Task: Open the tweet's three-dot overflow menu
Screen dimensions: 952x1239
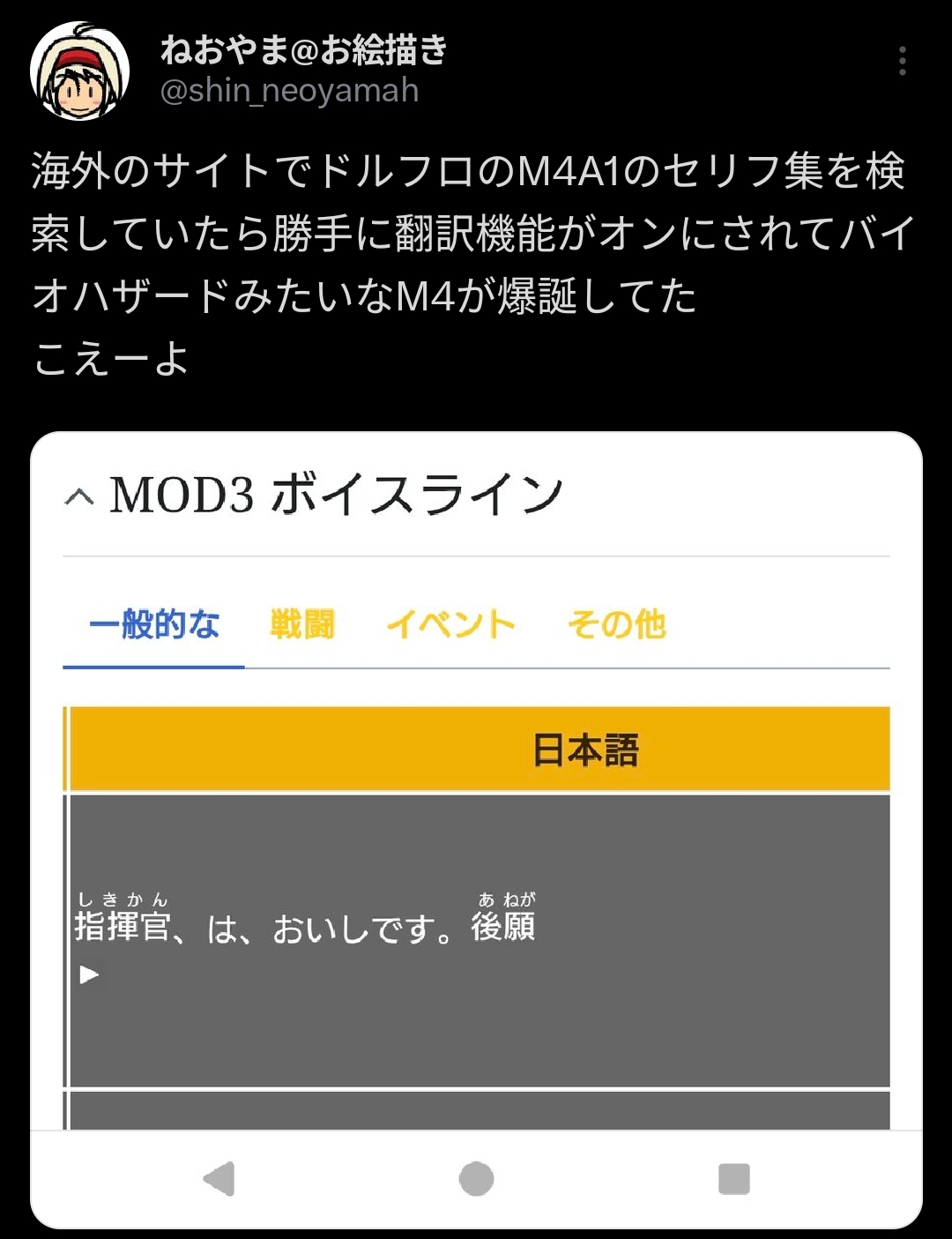Action: (902, 61)
